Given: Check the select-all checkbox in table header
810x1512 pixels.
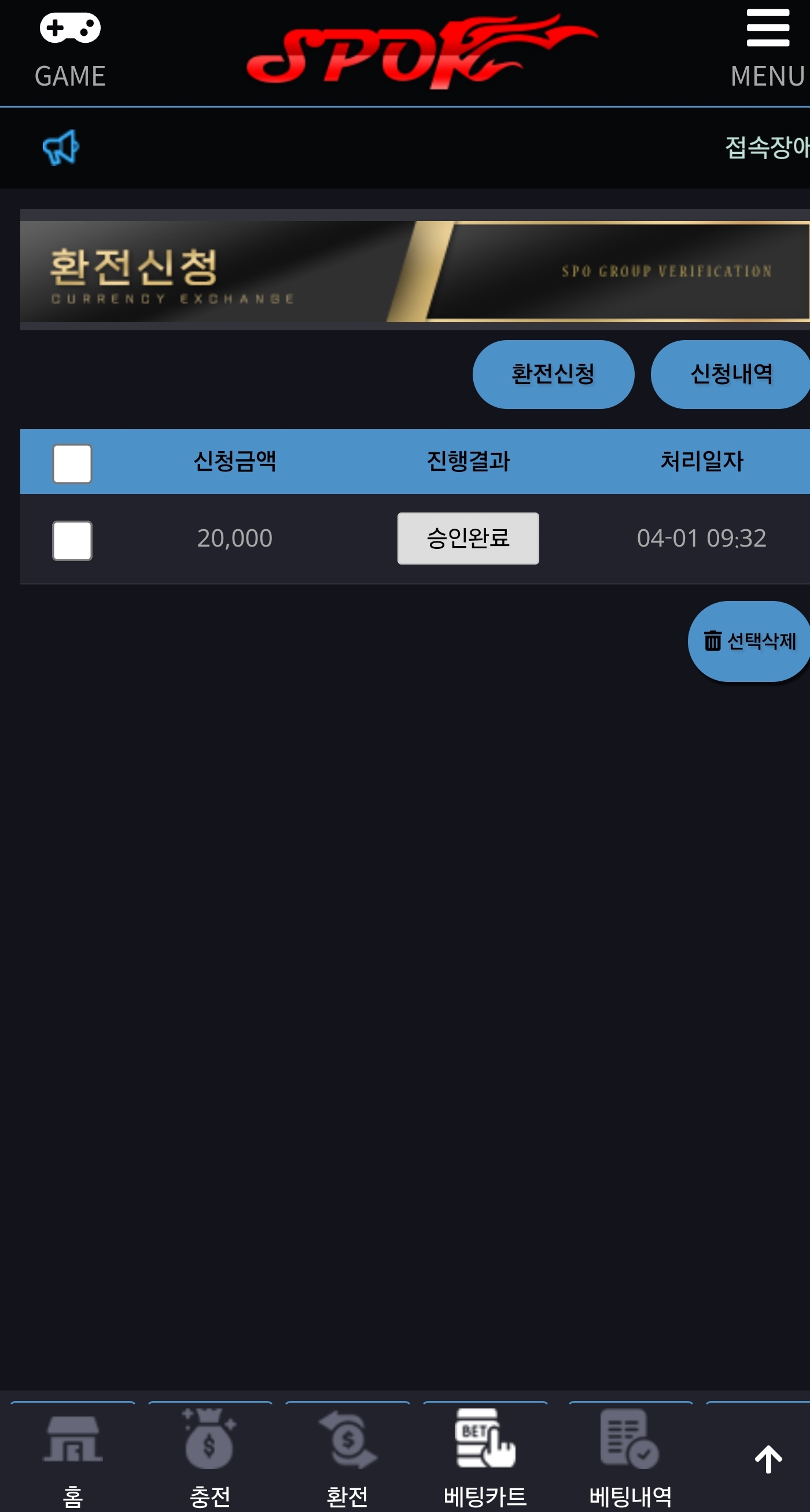Looking at the screenshot, I should pos(72,464).
